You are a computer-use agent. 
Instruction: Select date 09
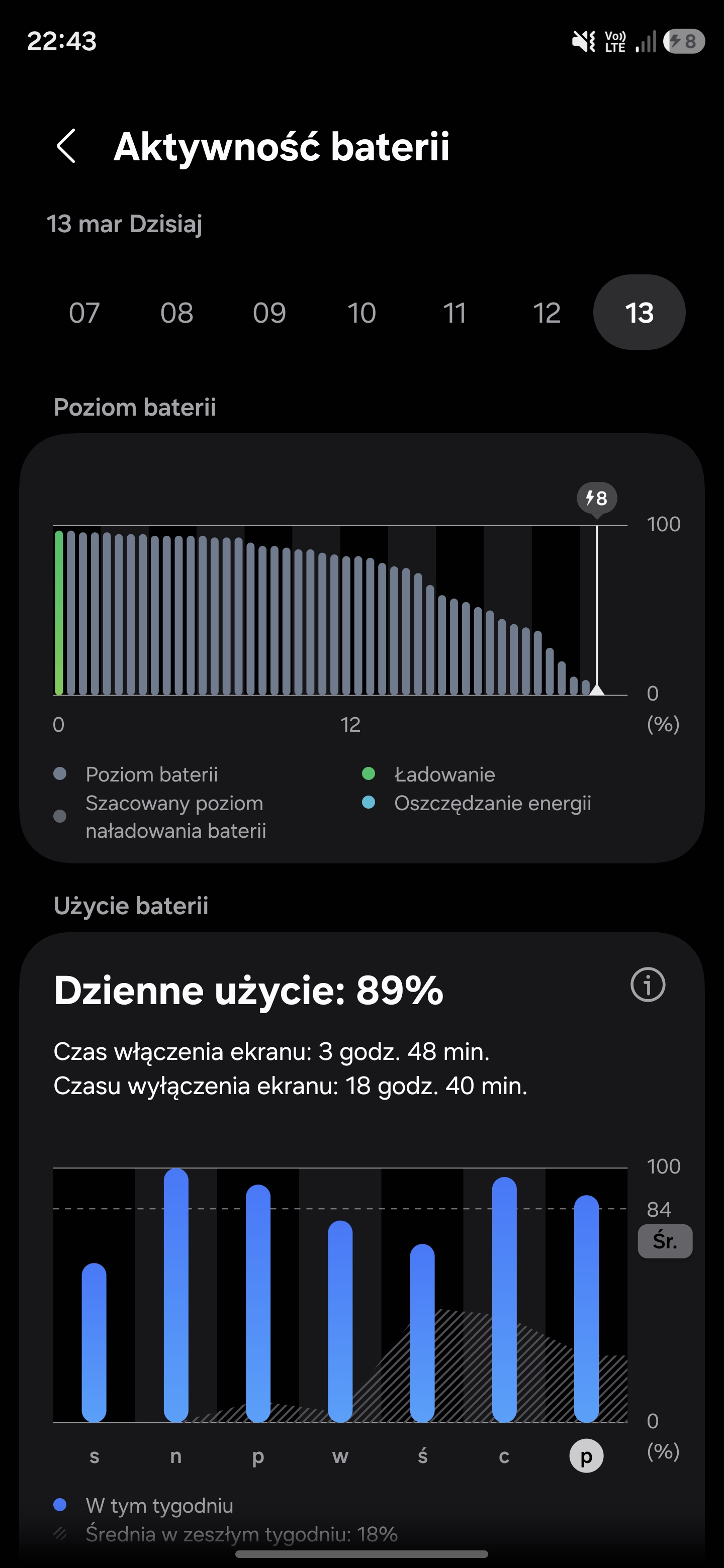click(269, 313)
